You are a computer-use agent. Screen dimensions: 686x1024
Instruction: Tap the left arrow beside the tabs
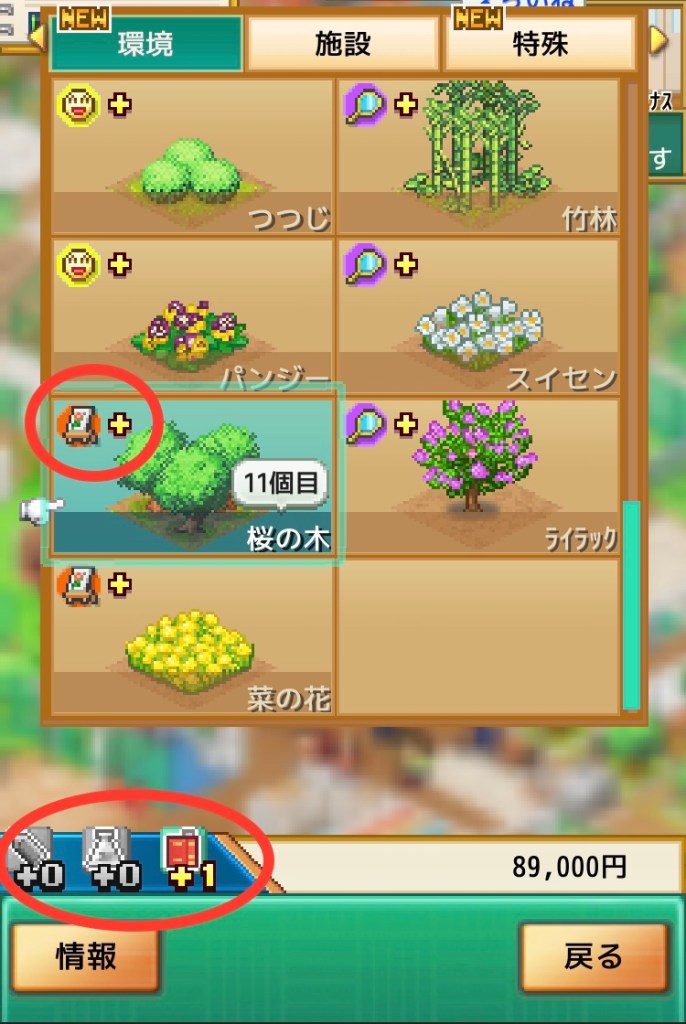[x=38, y=39]
